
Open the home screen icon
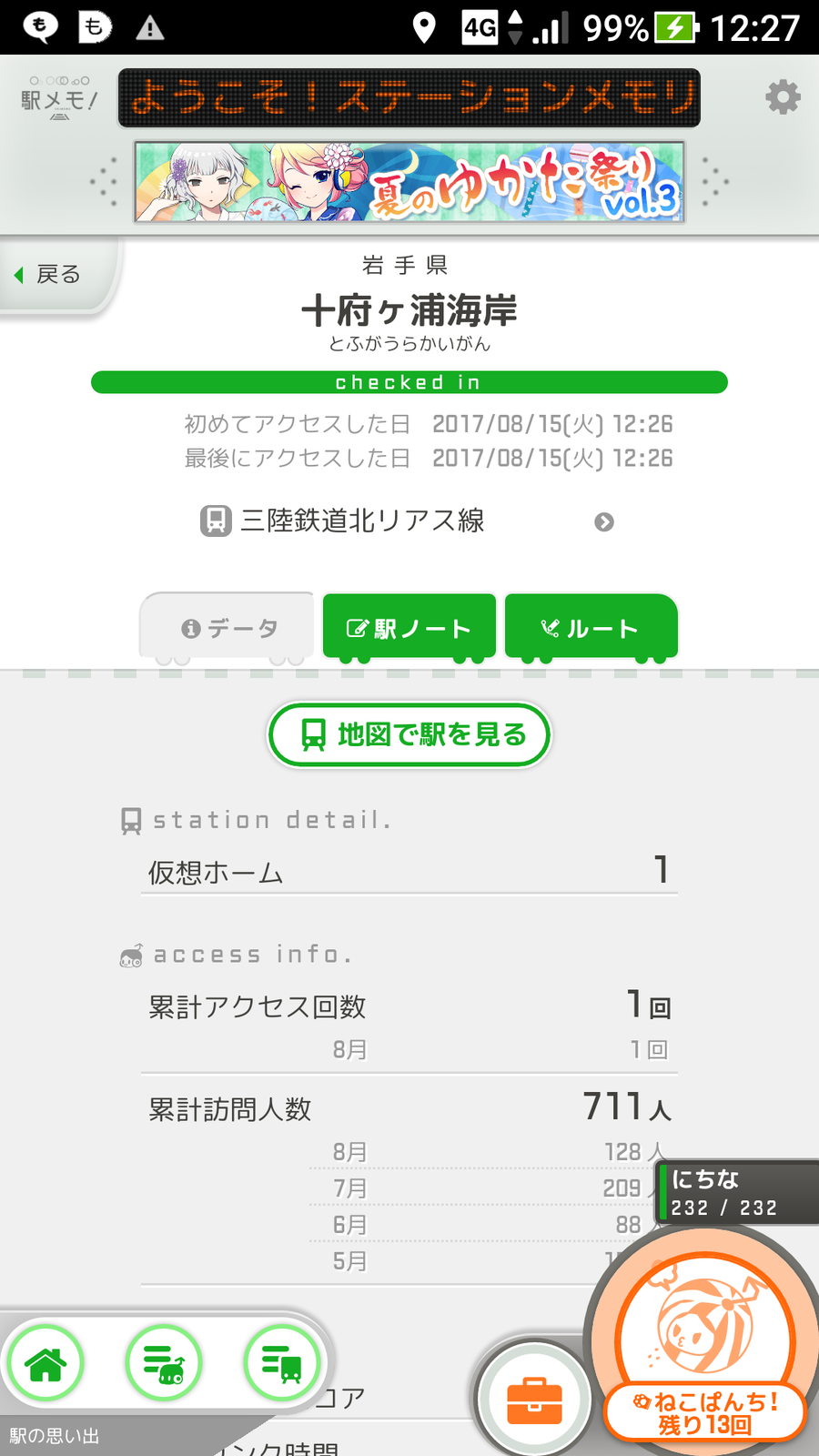[45, 1362]
